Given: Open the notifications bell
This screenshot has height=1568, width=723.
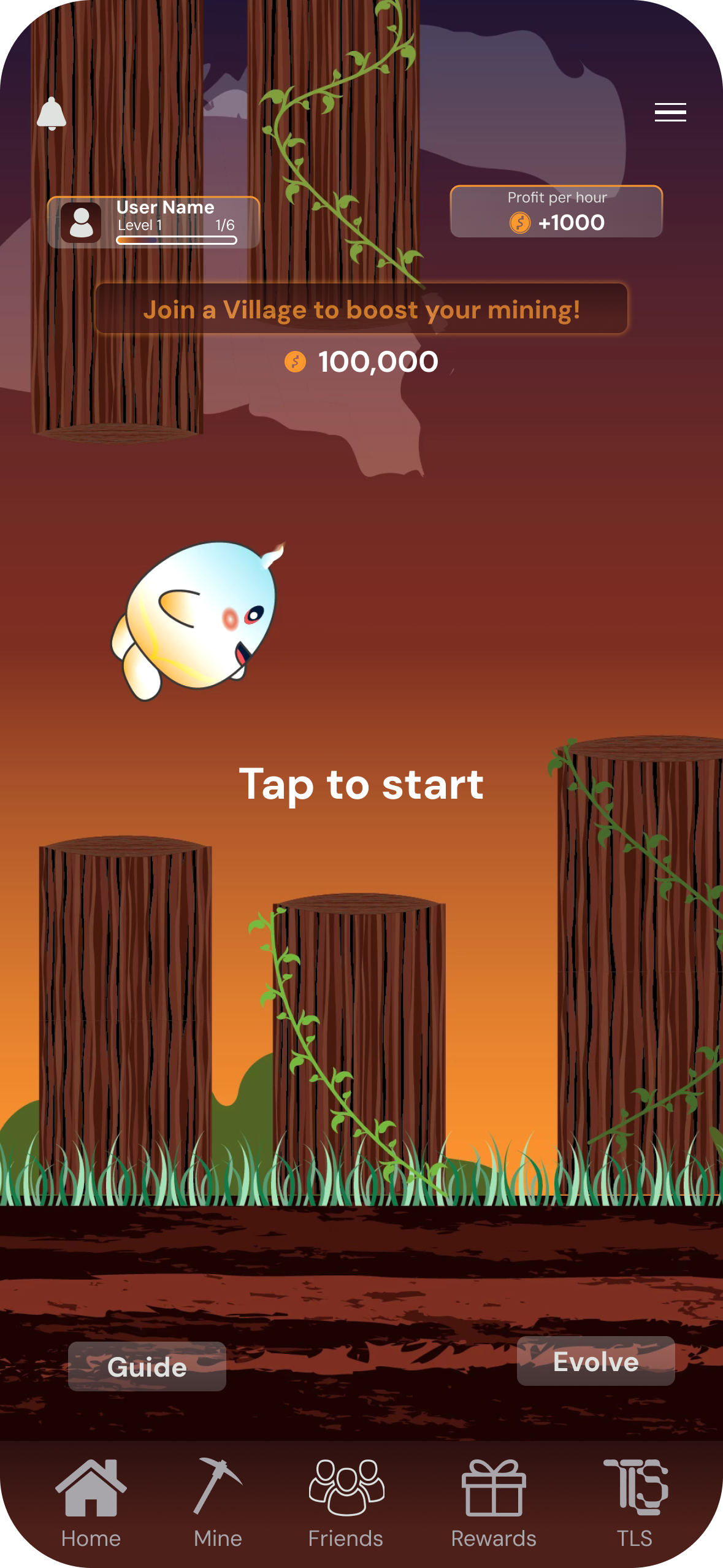Looking at the screenshot, I should (x=52, y=113).
